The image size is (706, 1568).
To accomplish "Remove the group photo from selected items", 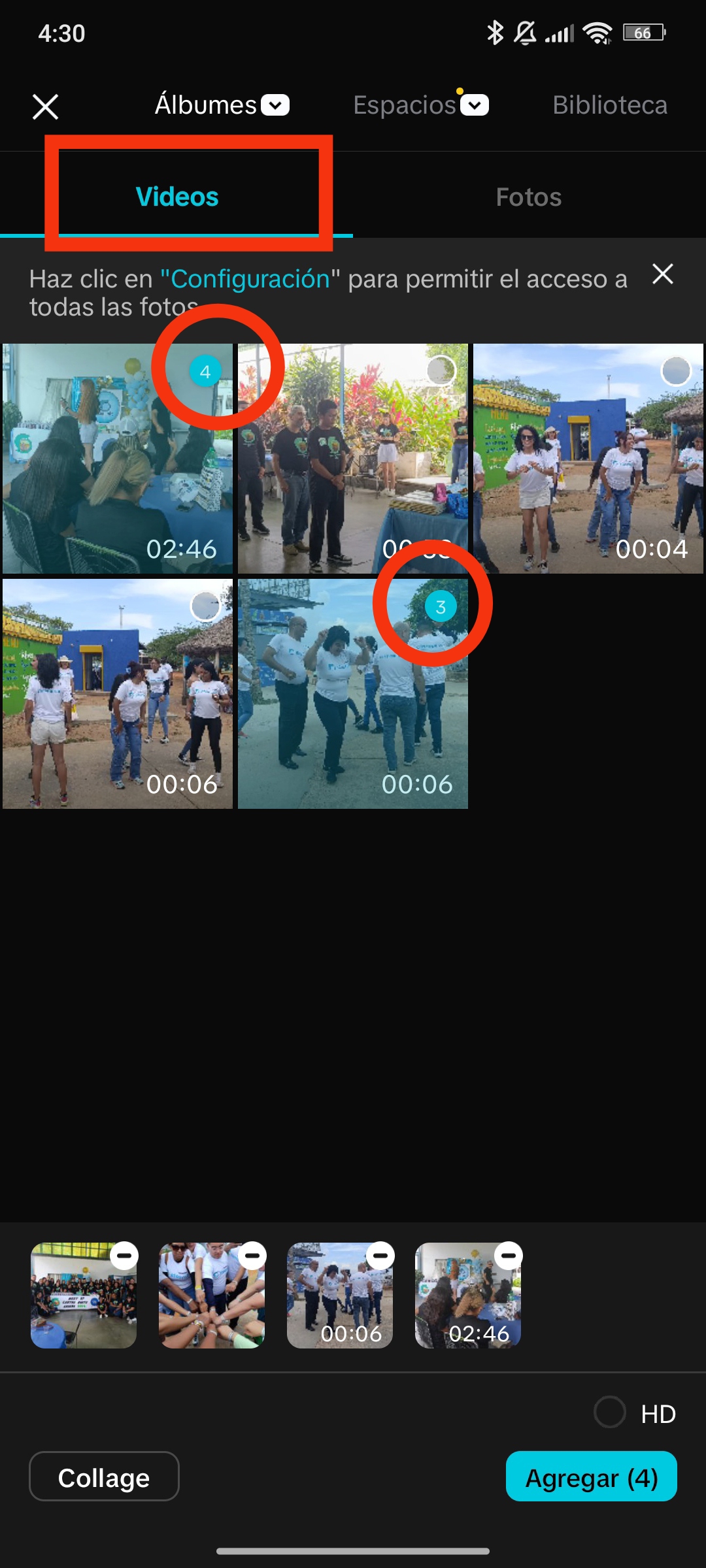I will click(x=124, y=1256).
